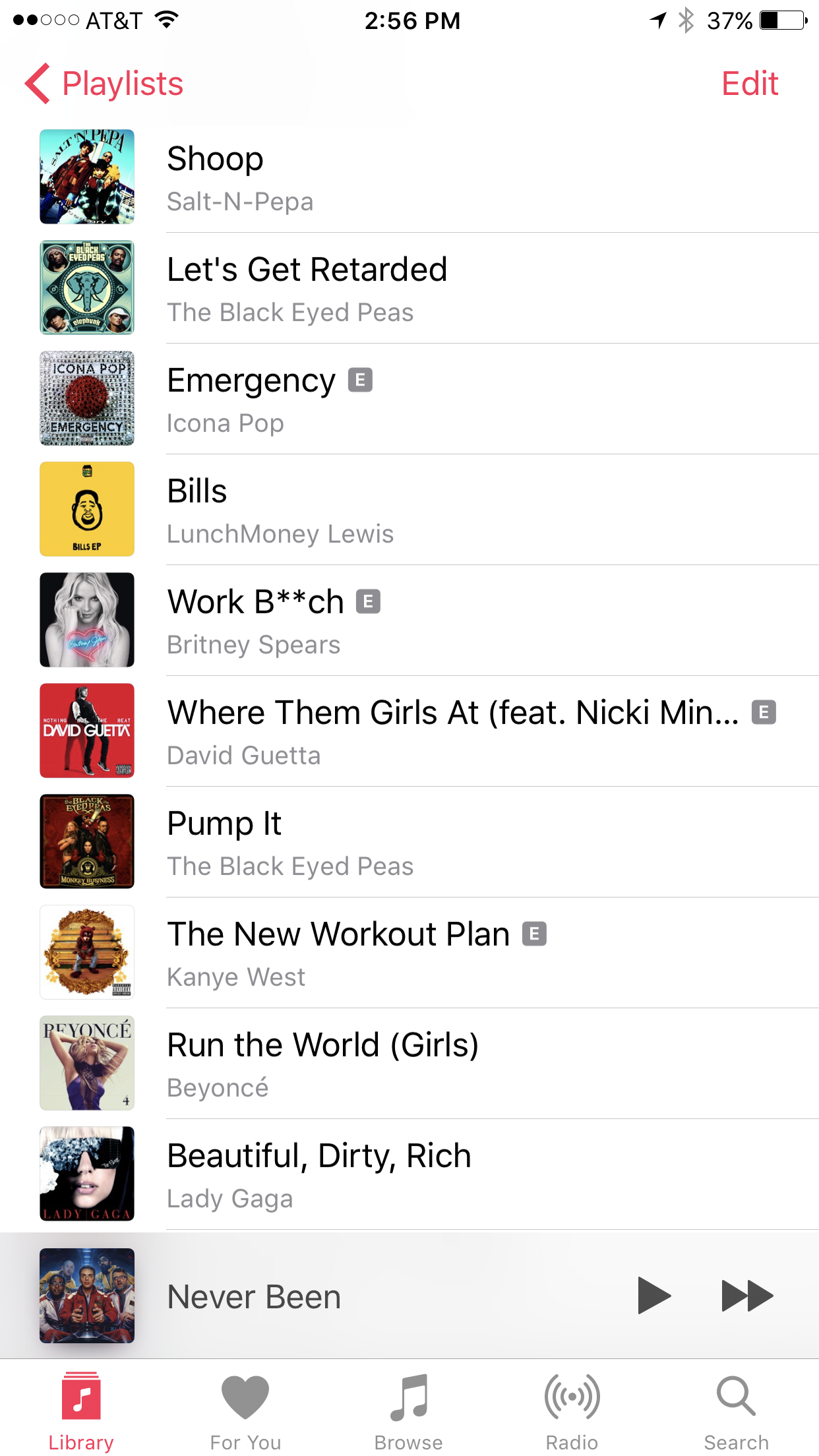The image size is (819, 1456).
Task: Skip to the next track
Action: tap(747, 1296)
